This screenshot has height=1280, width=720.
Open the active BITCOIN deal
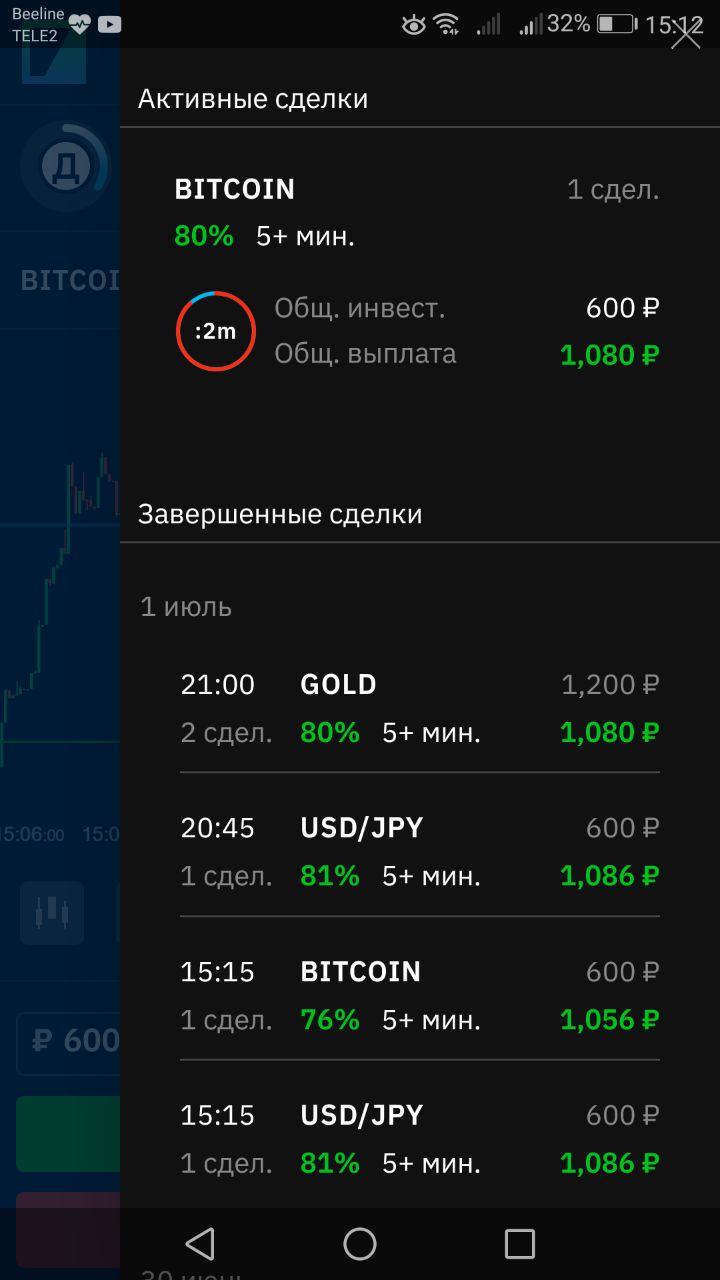coord(419,272)
